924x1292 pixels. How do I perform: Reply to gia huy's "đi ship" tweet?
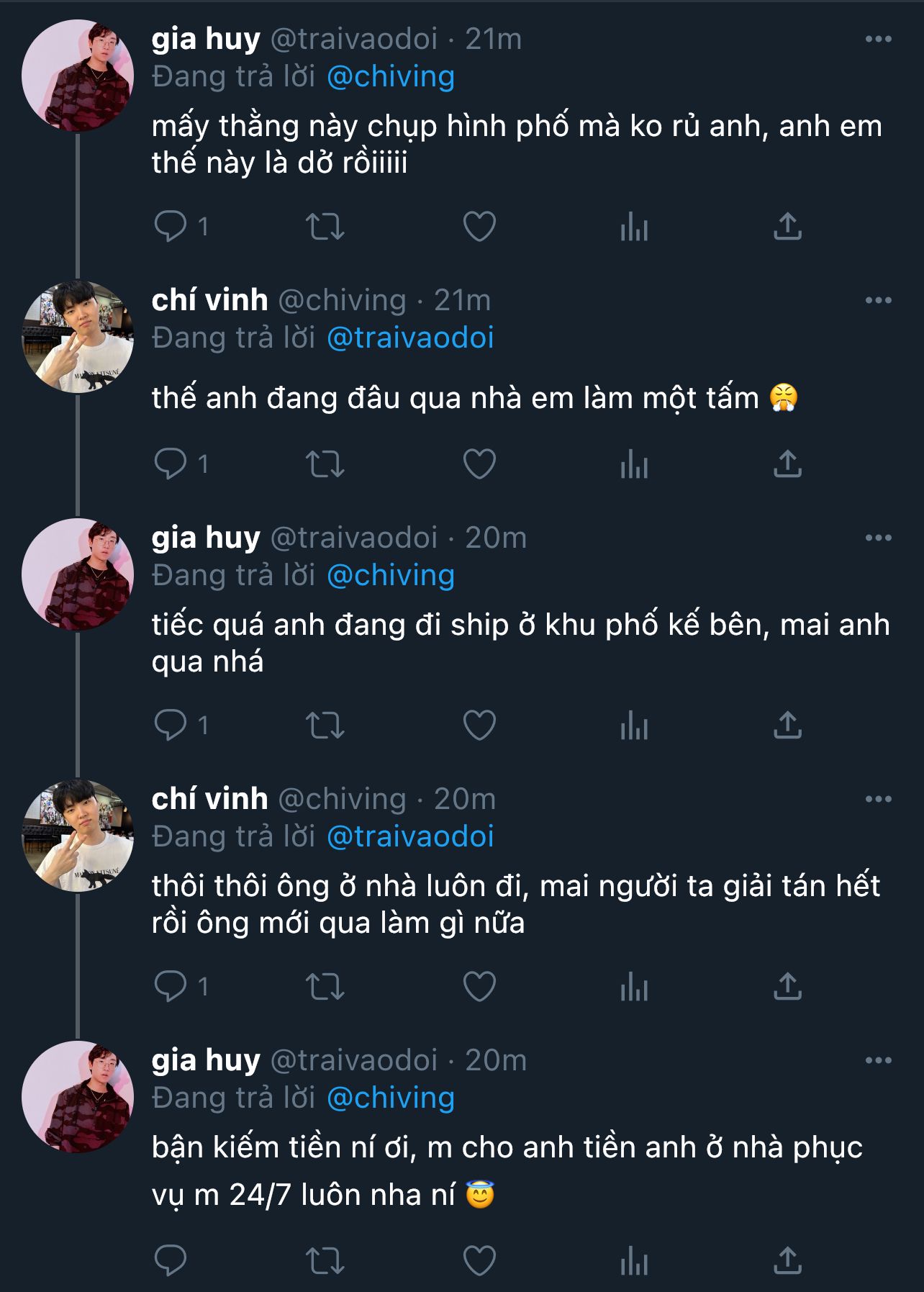(171, 726)
